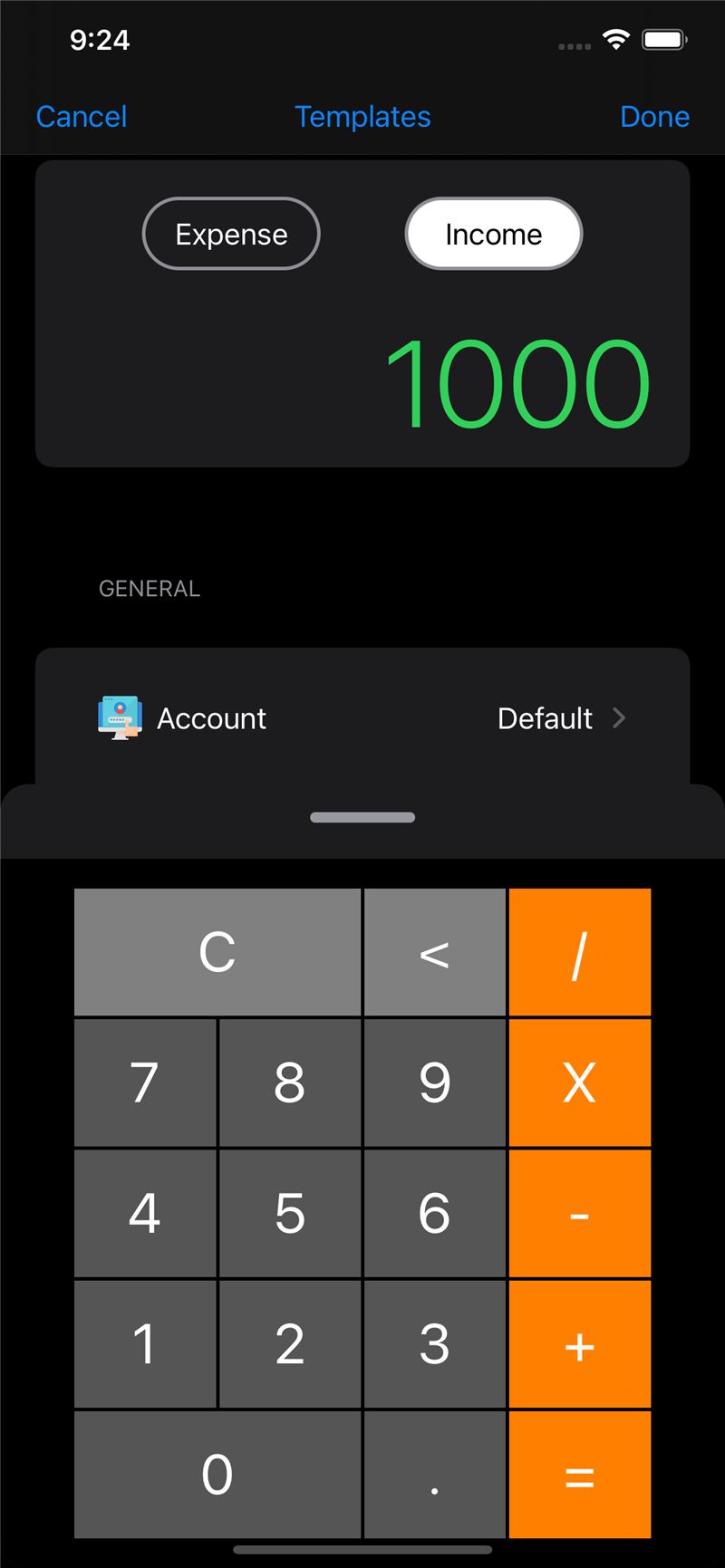Delete the last digit with the < key
725x1568 pixels.
(435, 952)
